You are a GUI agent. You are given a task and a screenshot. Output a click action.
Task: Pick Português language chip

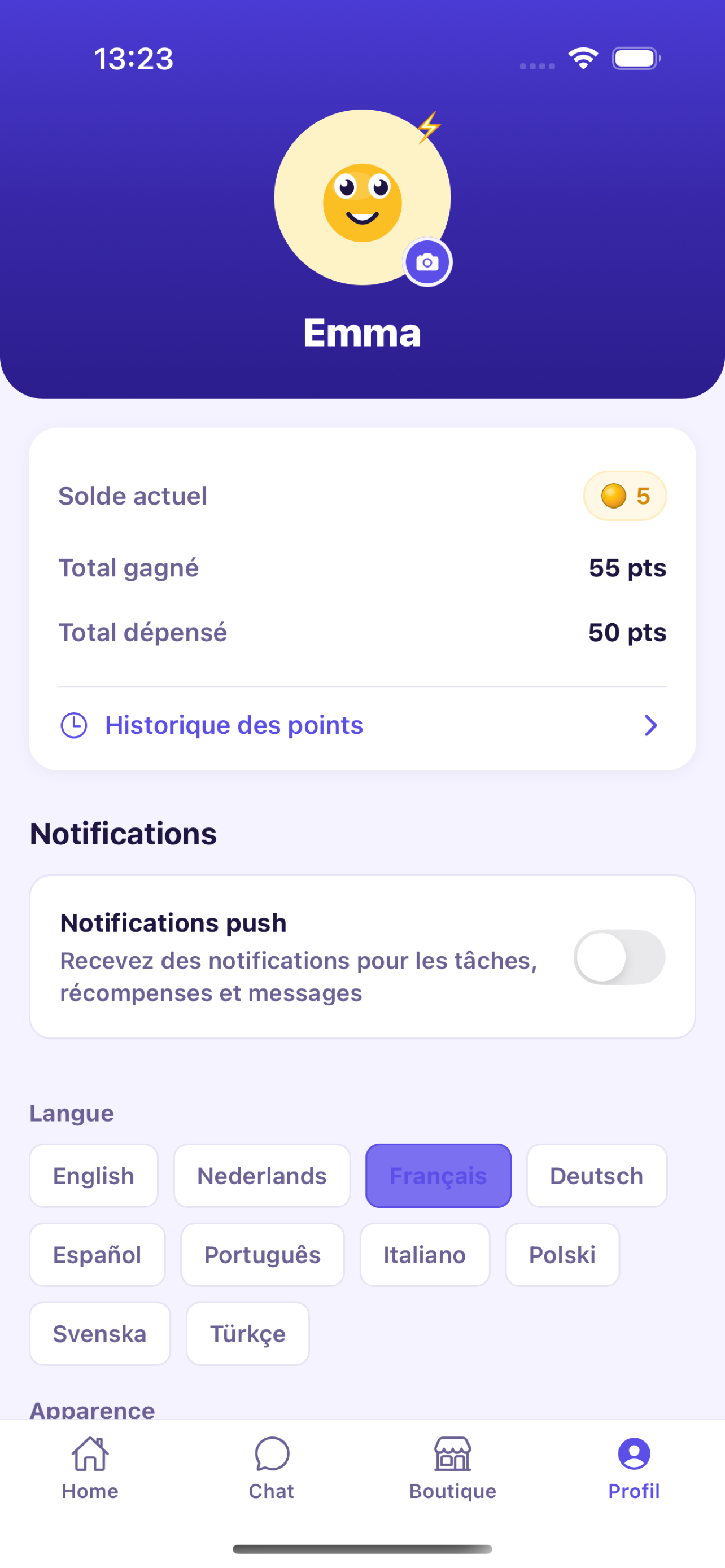(263, 1255)
